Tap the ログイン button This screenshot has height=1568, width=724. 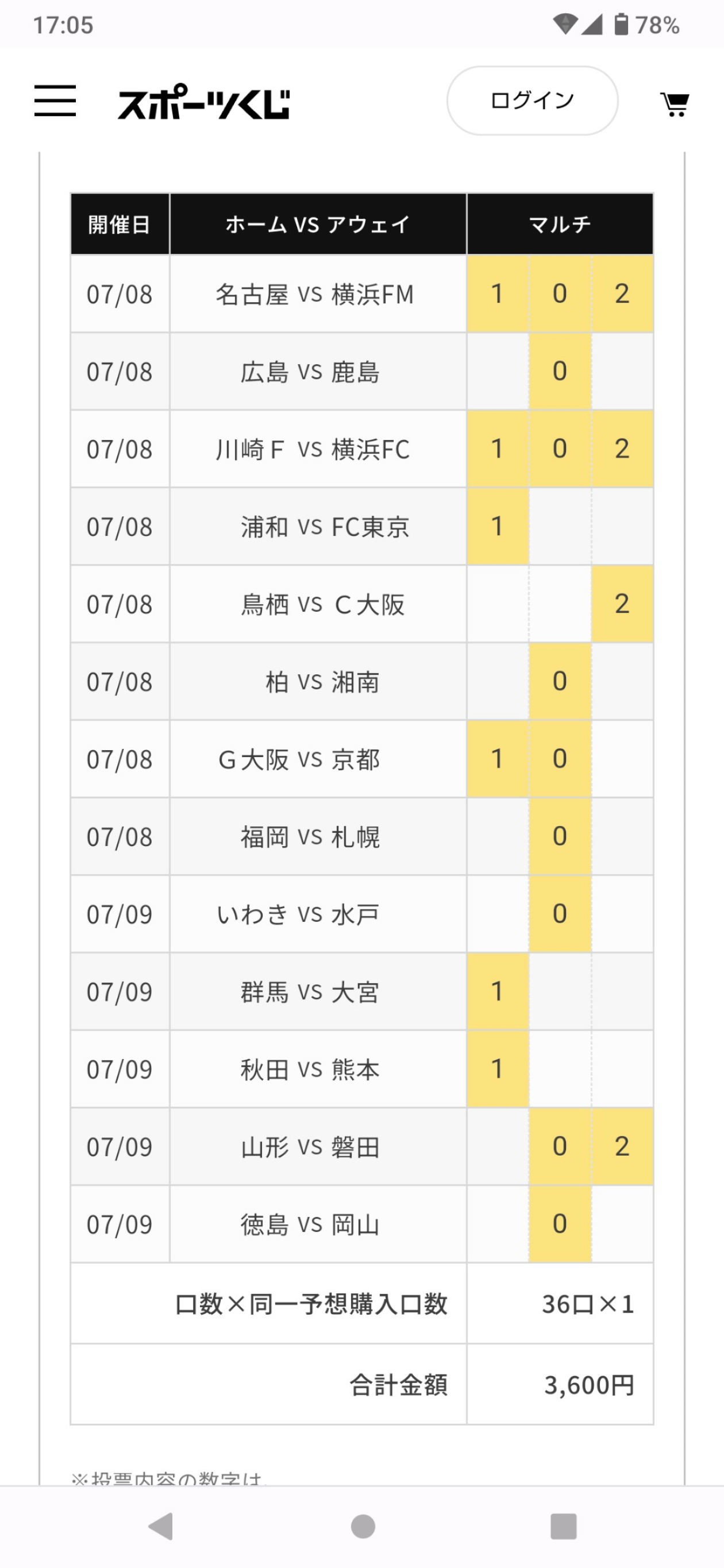[532, 101]
